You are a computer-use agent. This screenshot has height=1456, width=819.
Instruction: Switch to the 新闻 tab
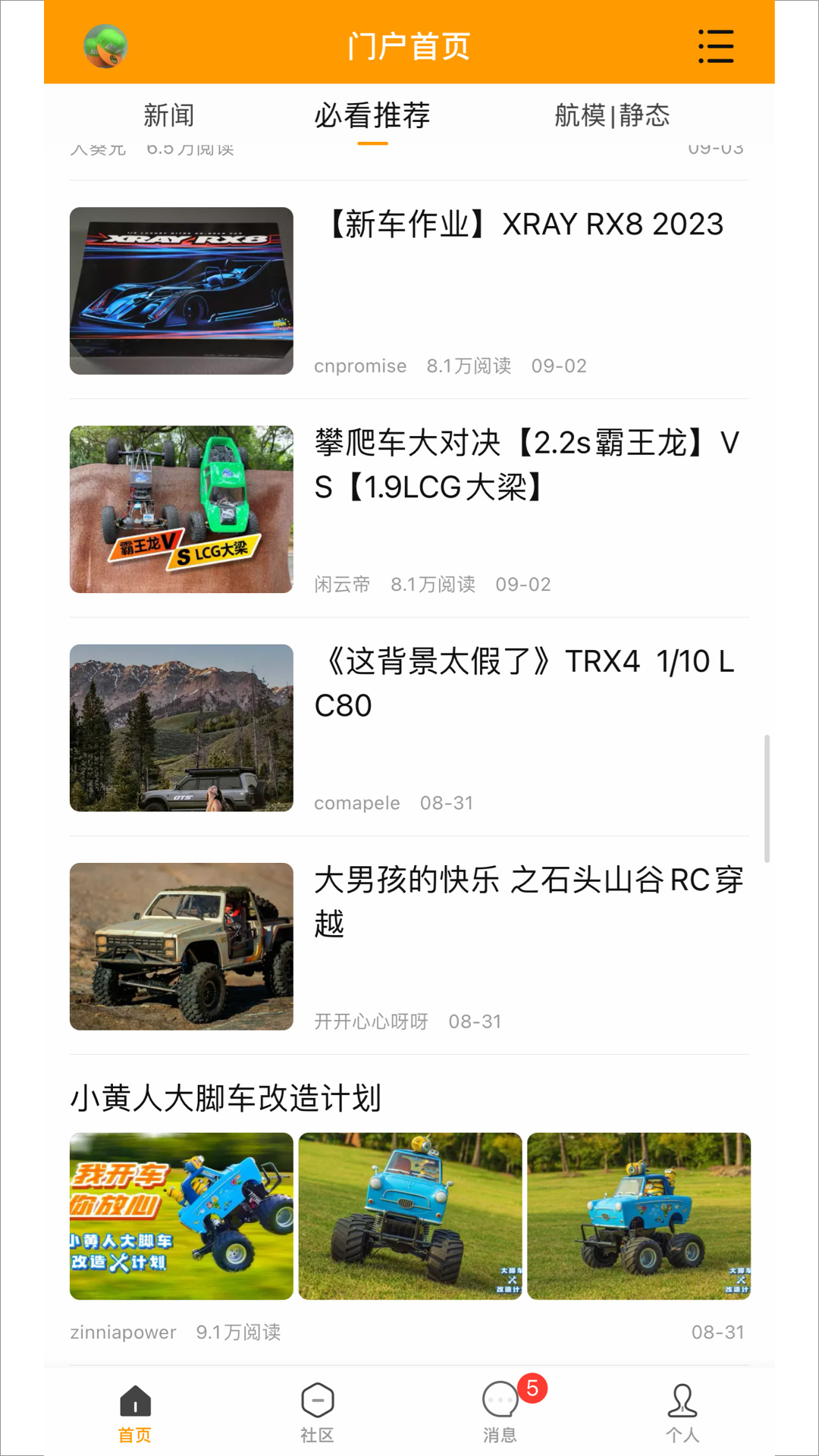click(168, 115)
